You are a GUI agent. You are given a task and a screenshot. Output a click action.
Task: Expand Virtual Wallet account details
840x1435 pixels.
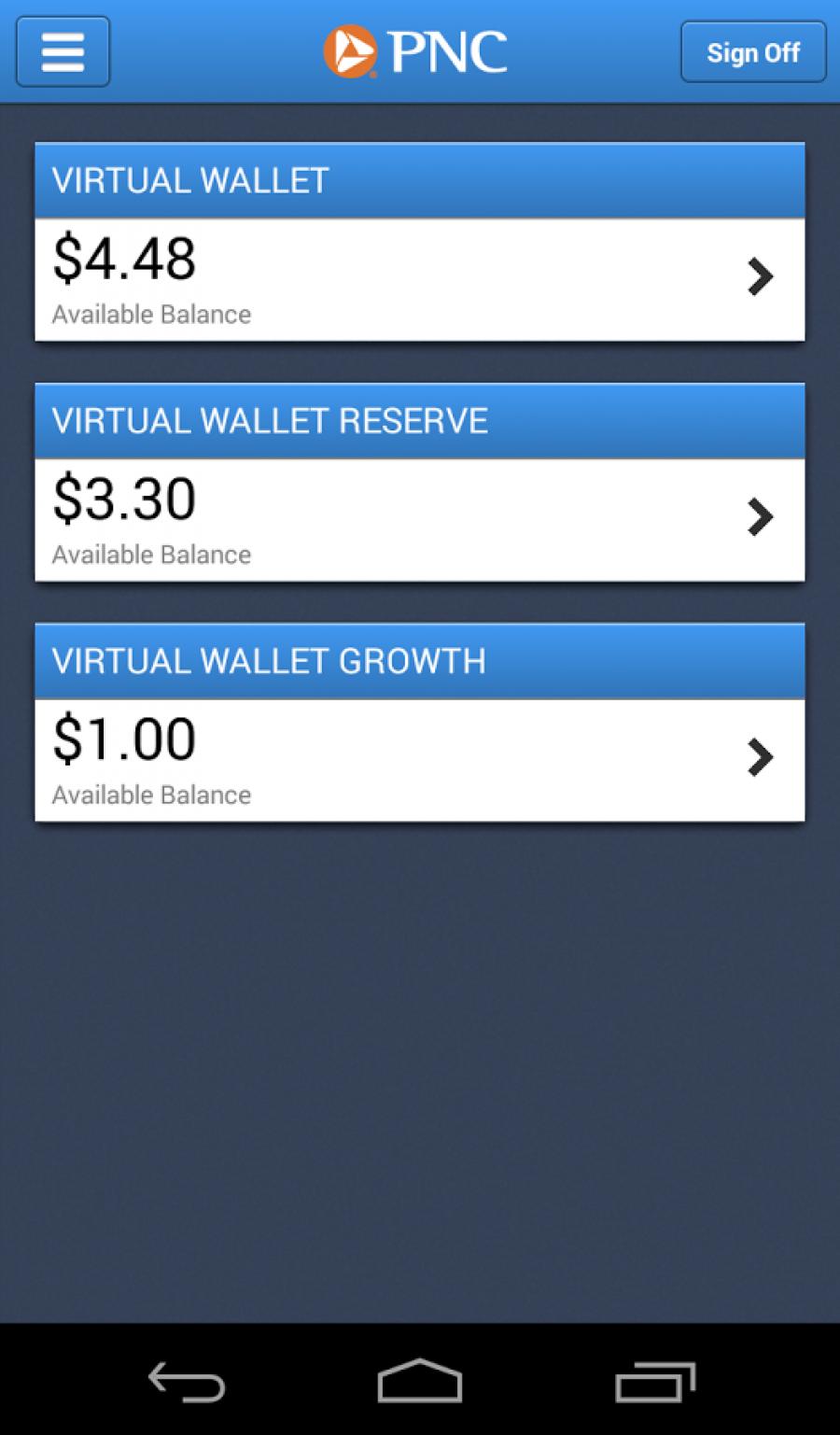tap(420, 276)
